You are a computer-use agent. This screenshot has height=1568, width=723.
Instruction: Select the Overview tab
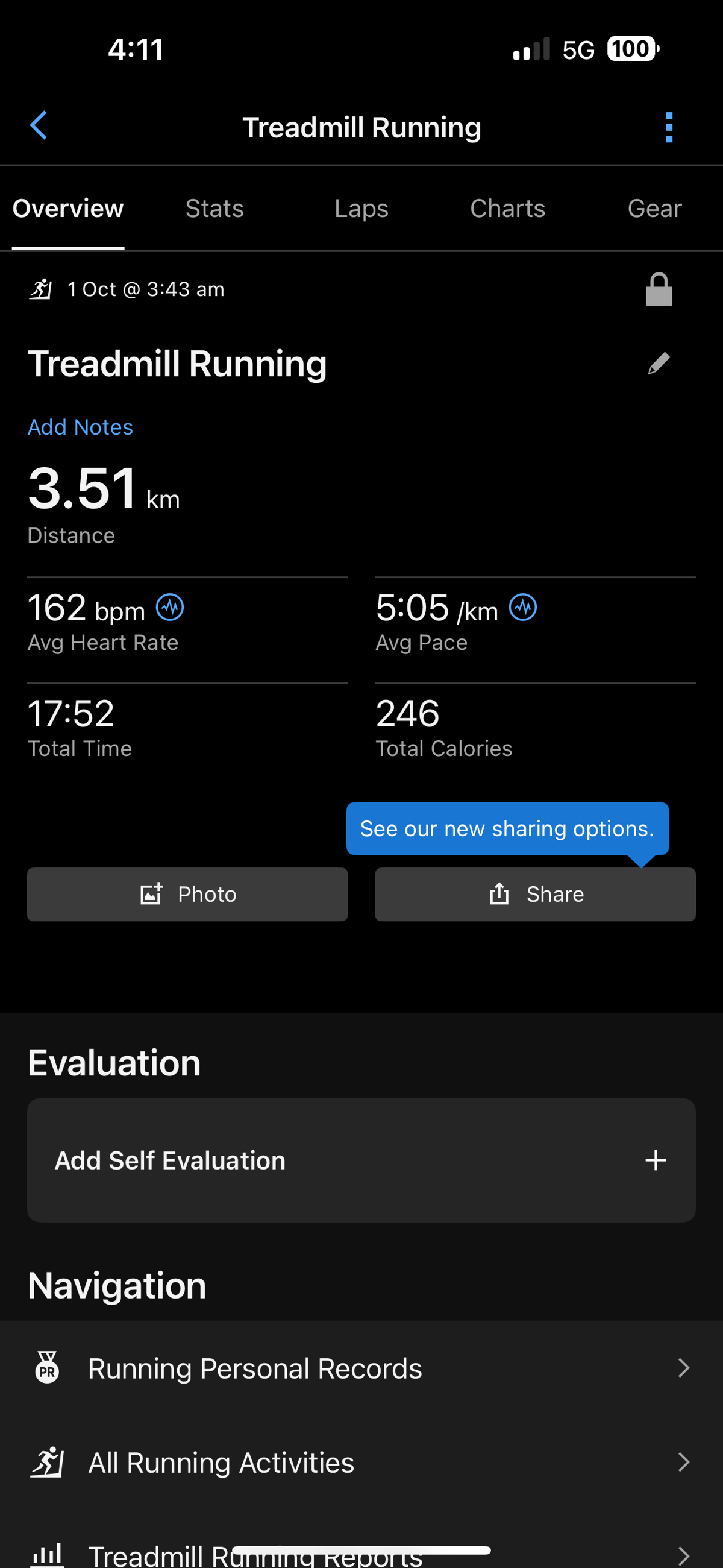coord(68,209)
